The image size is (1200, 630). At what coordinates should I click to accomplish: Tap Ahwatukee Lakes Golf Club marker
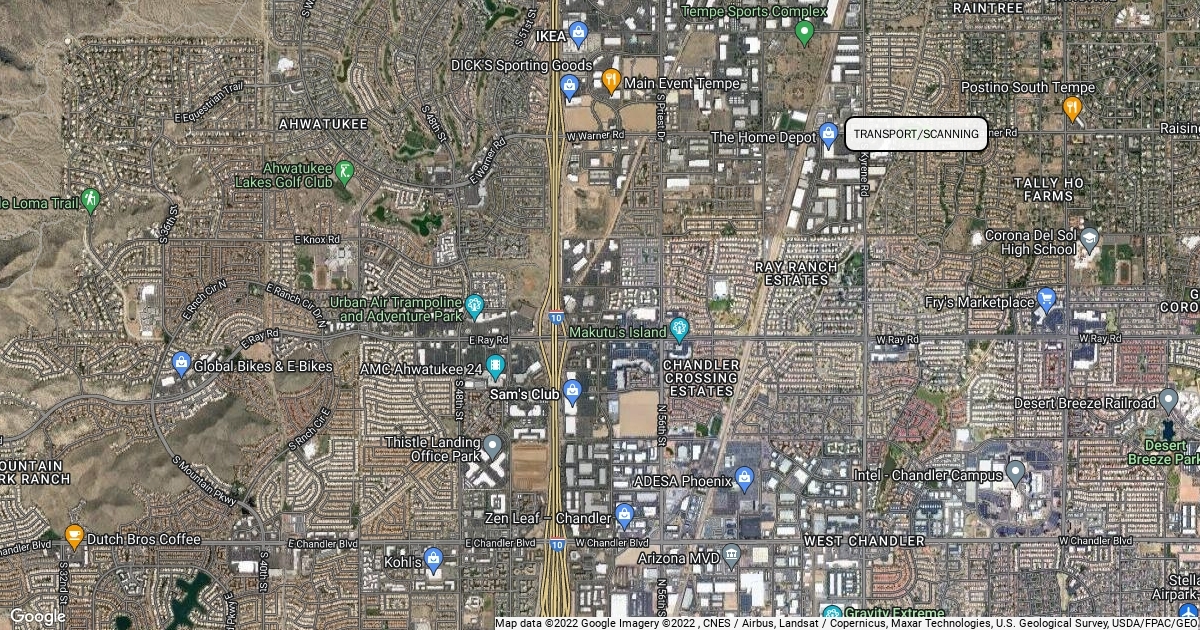click(345, 171)
